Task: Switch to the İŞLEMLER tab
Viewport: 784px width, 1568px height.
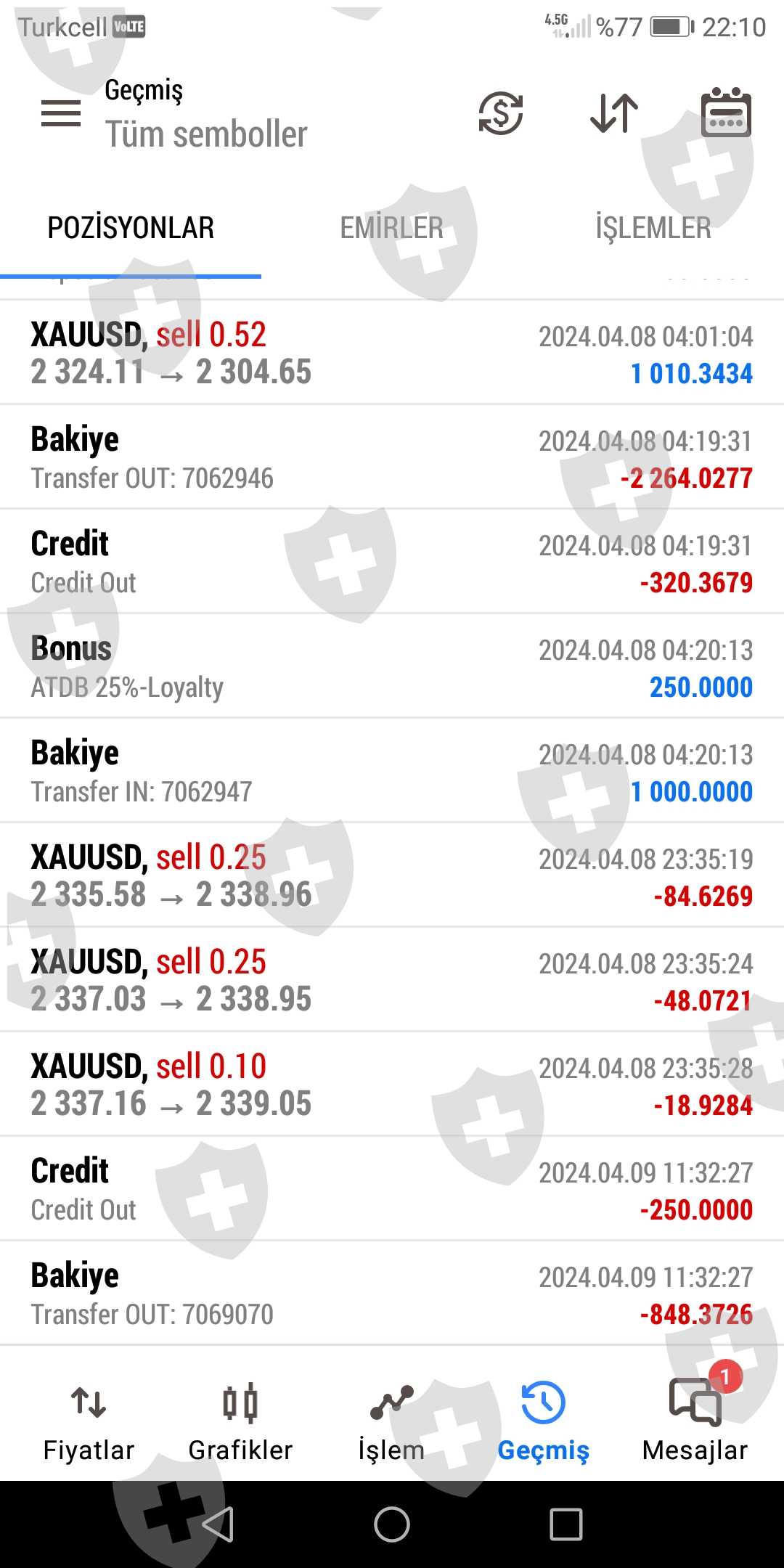Action: [653, 228]
